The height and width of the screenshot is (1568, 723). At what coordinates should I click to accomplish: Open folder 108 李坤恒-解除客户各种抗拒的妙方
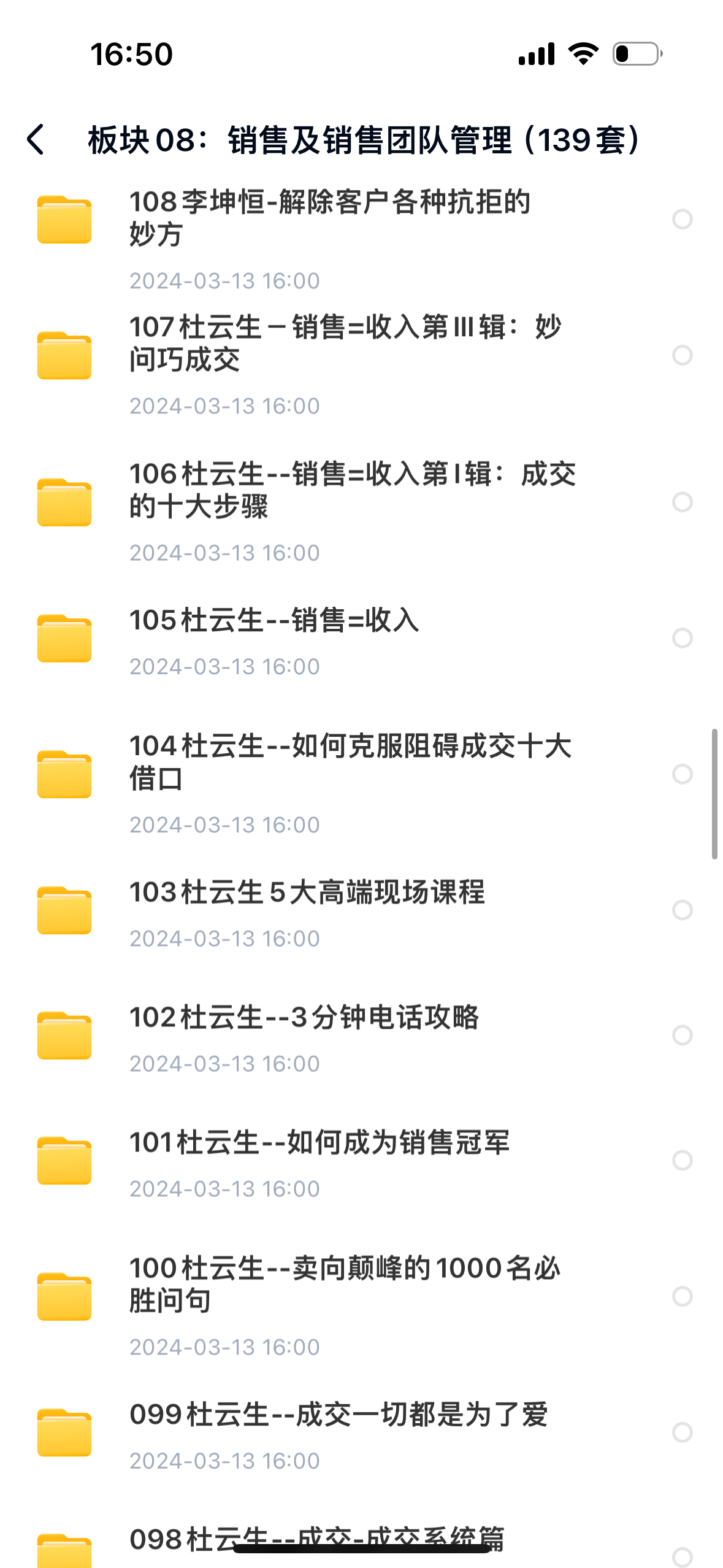(x=329, y=218)
